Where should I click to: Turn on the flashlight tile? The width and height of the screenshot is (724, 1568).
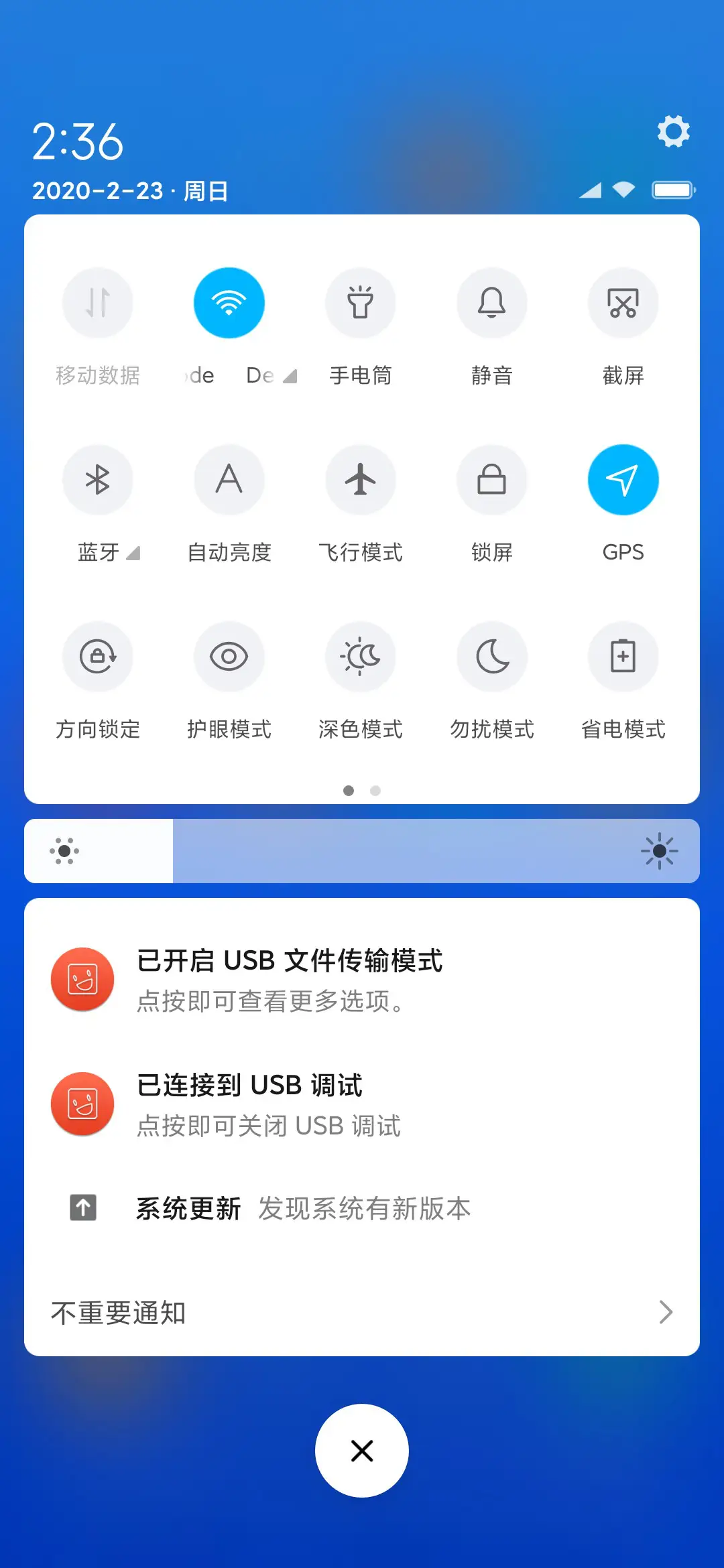click(360, 303)
